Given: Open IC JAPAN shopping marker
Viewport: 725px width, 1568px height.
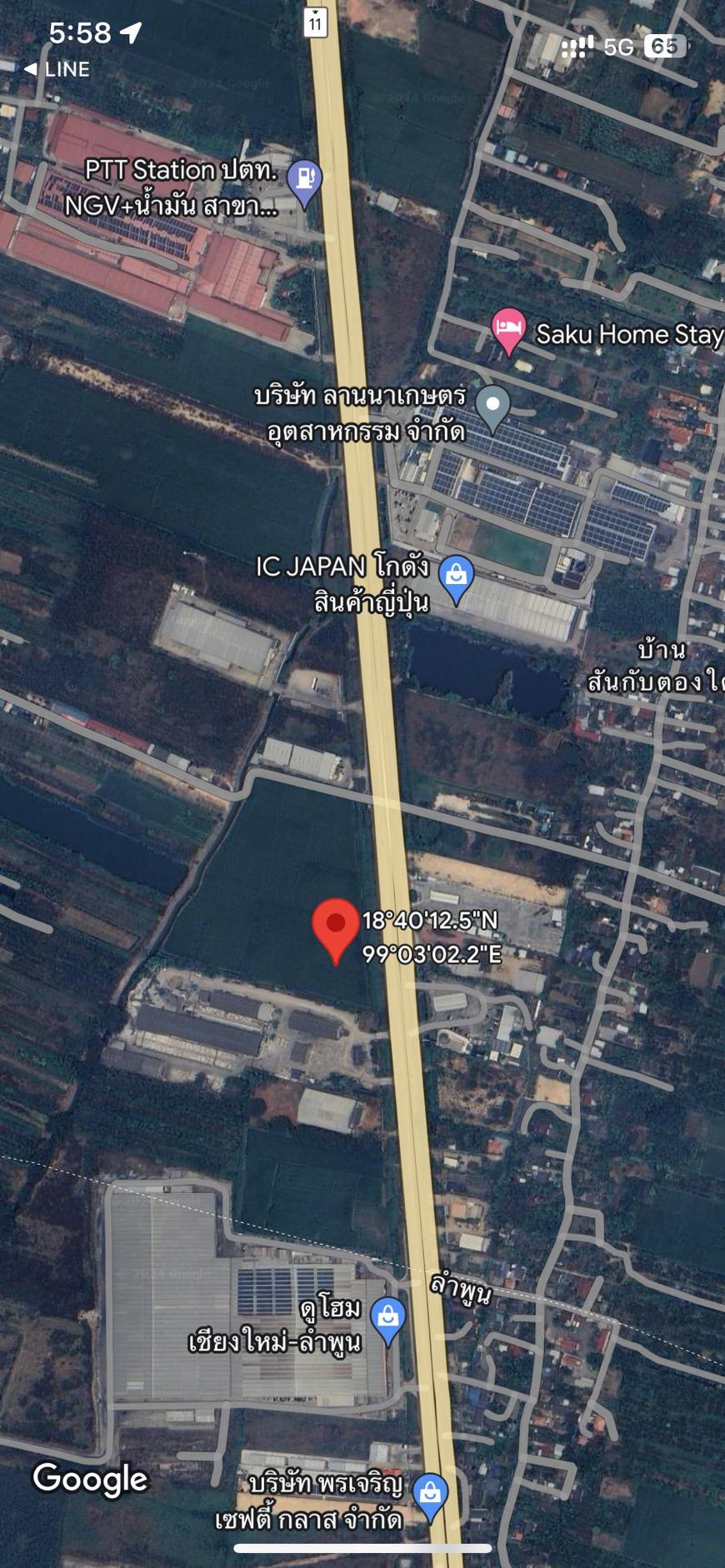Looking at the screenshot, I should click(456, 579).
